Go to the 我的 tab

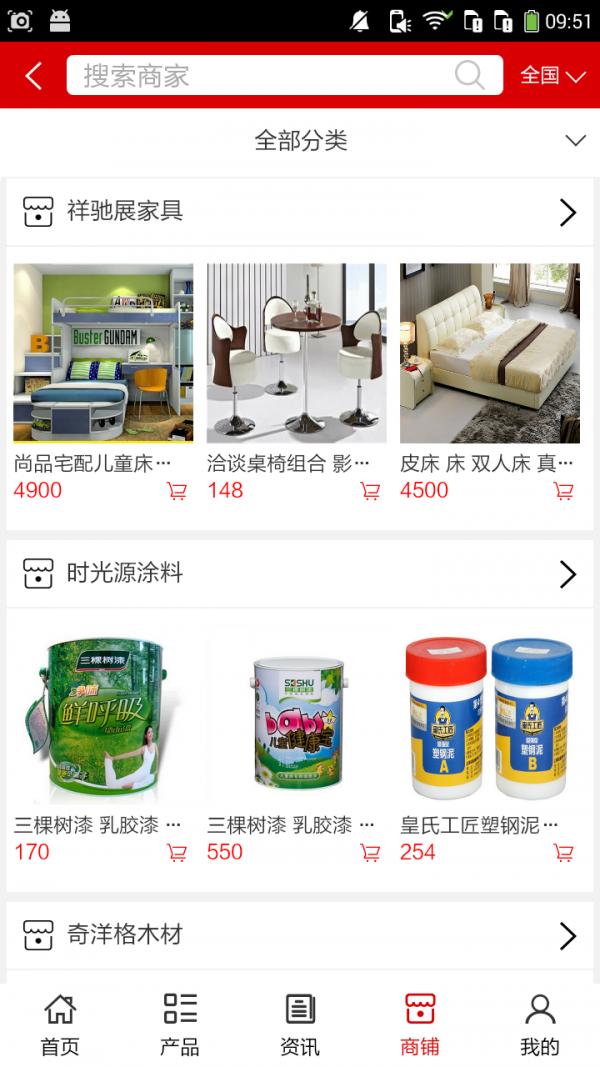coord(540,1025)
